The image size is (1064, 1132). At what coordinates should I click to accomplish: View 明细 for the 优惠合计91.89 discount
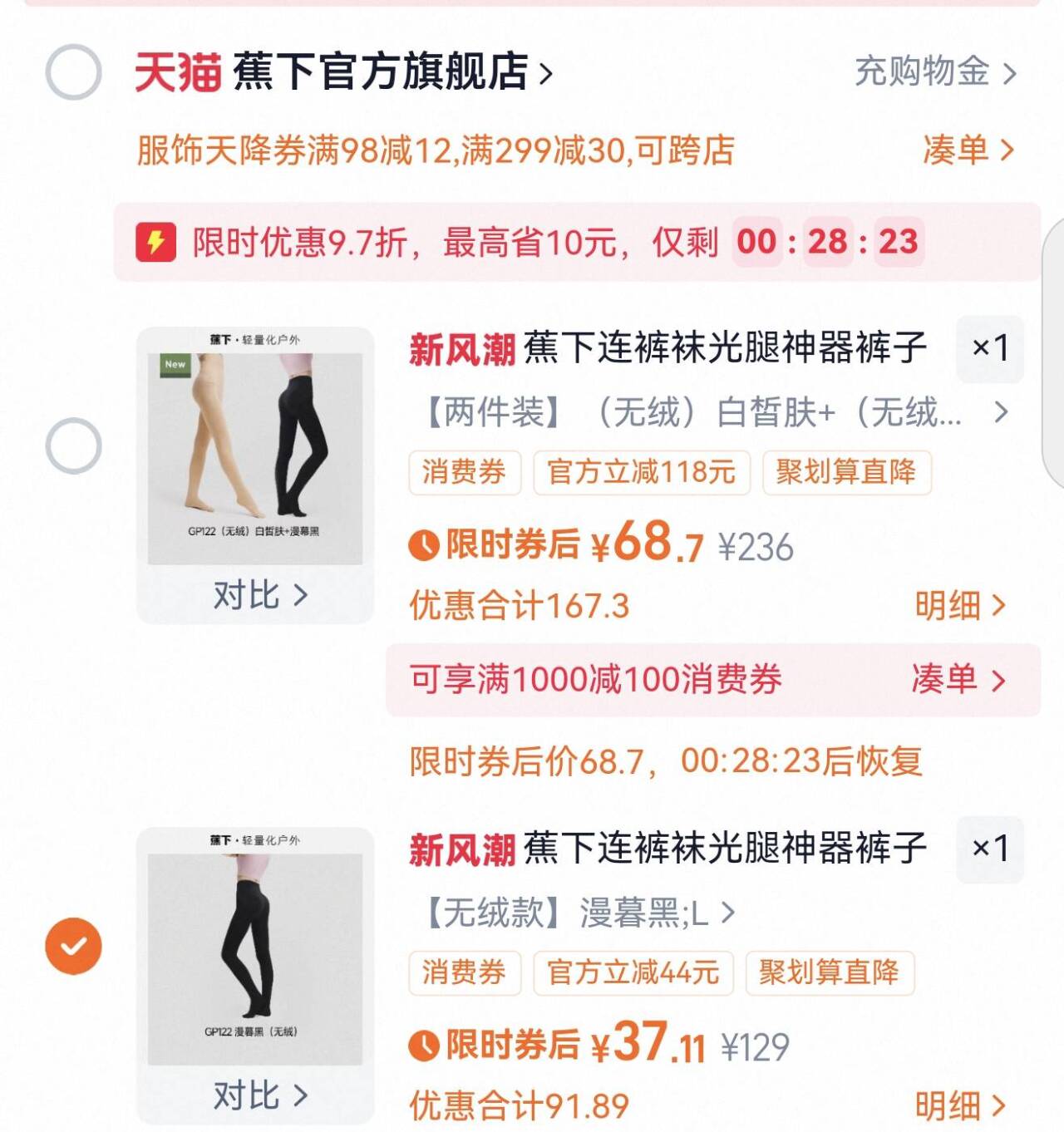point(959,1106)
